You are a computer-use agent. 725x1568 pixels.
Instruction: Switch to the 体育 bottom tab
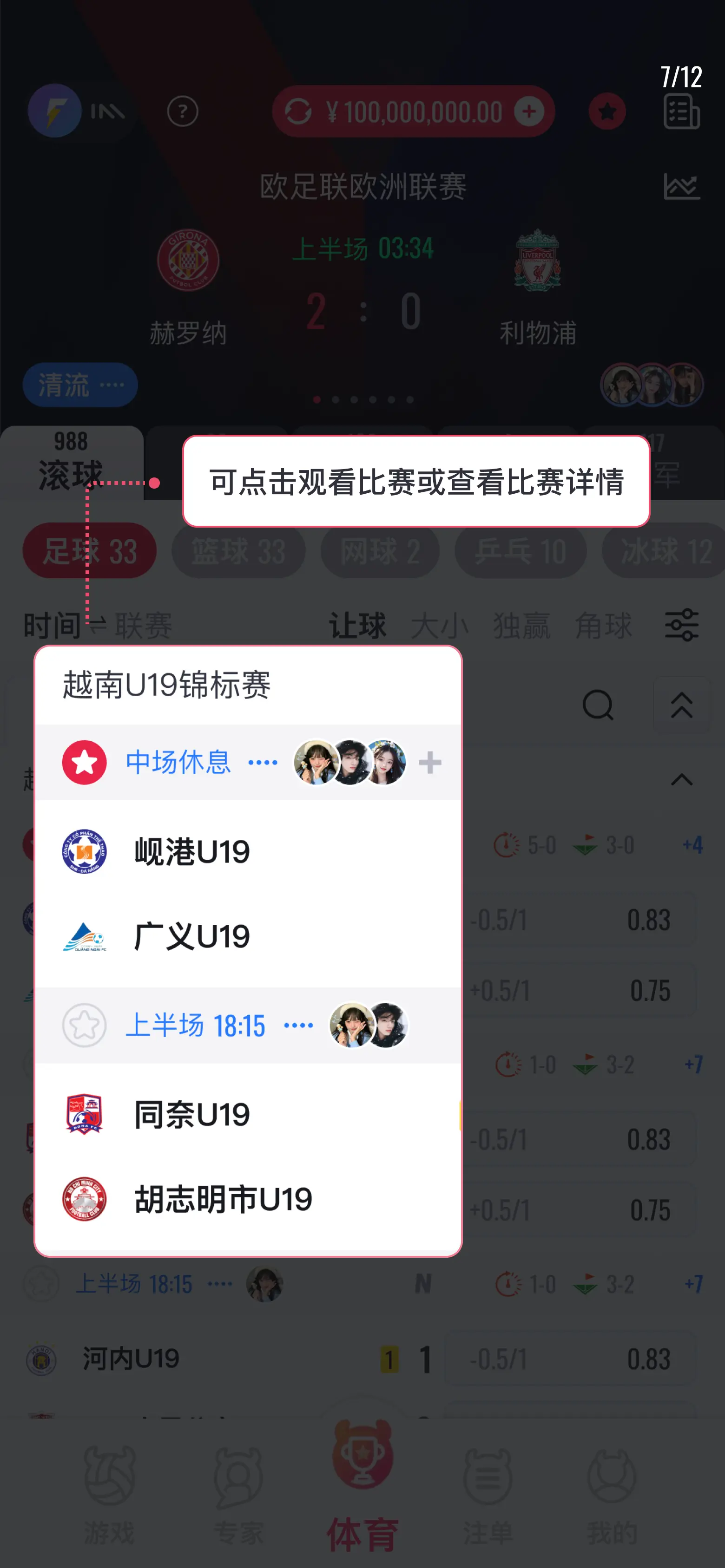[x=362, y=1488]
